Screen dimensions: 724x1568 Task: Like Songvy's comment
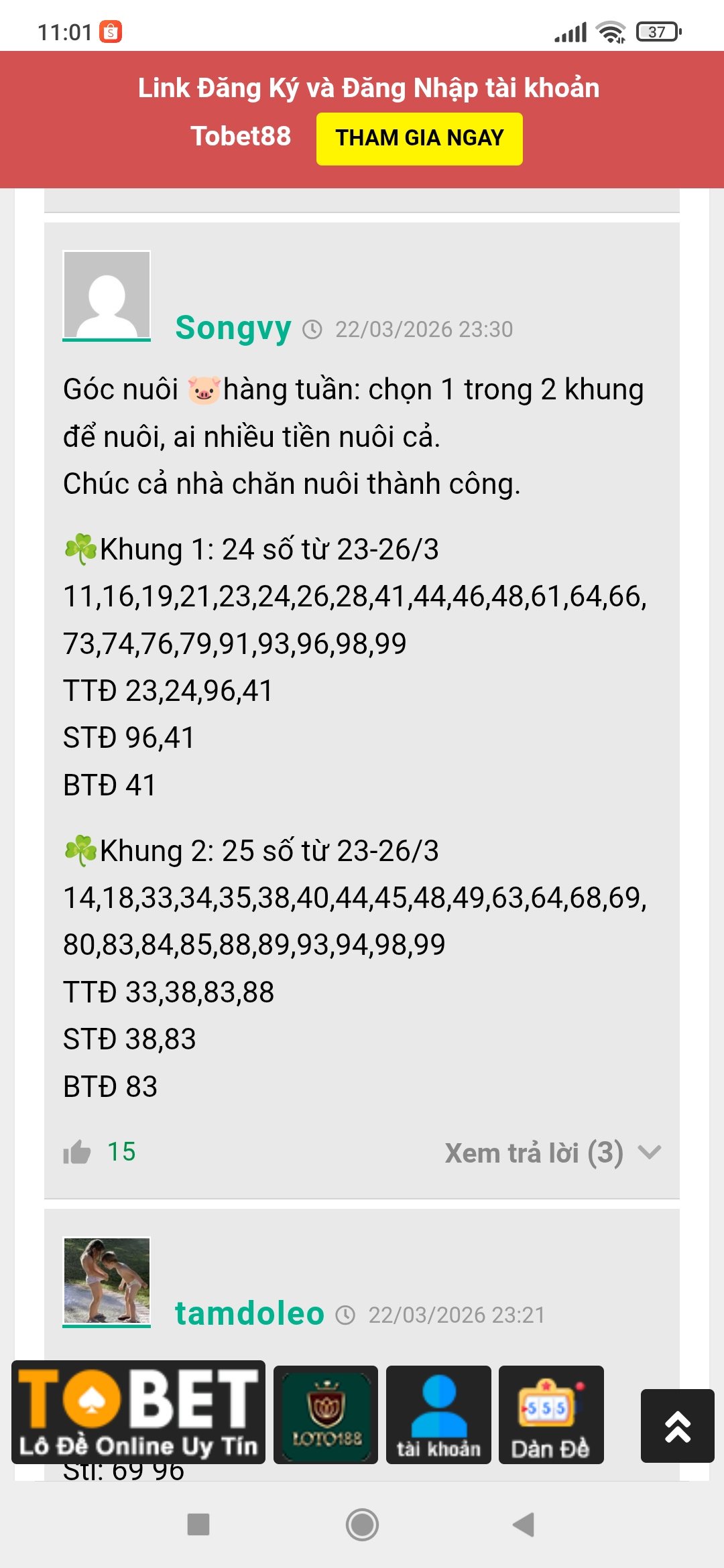click(x=77, y=1152)
